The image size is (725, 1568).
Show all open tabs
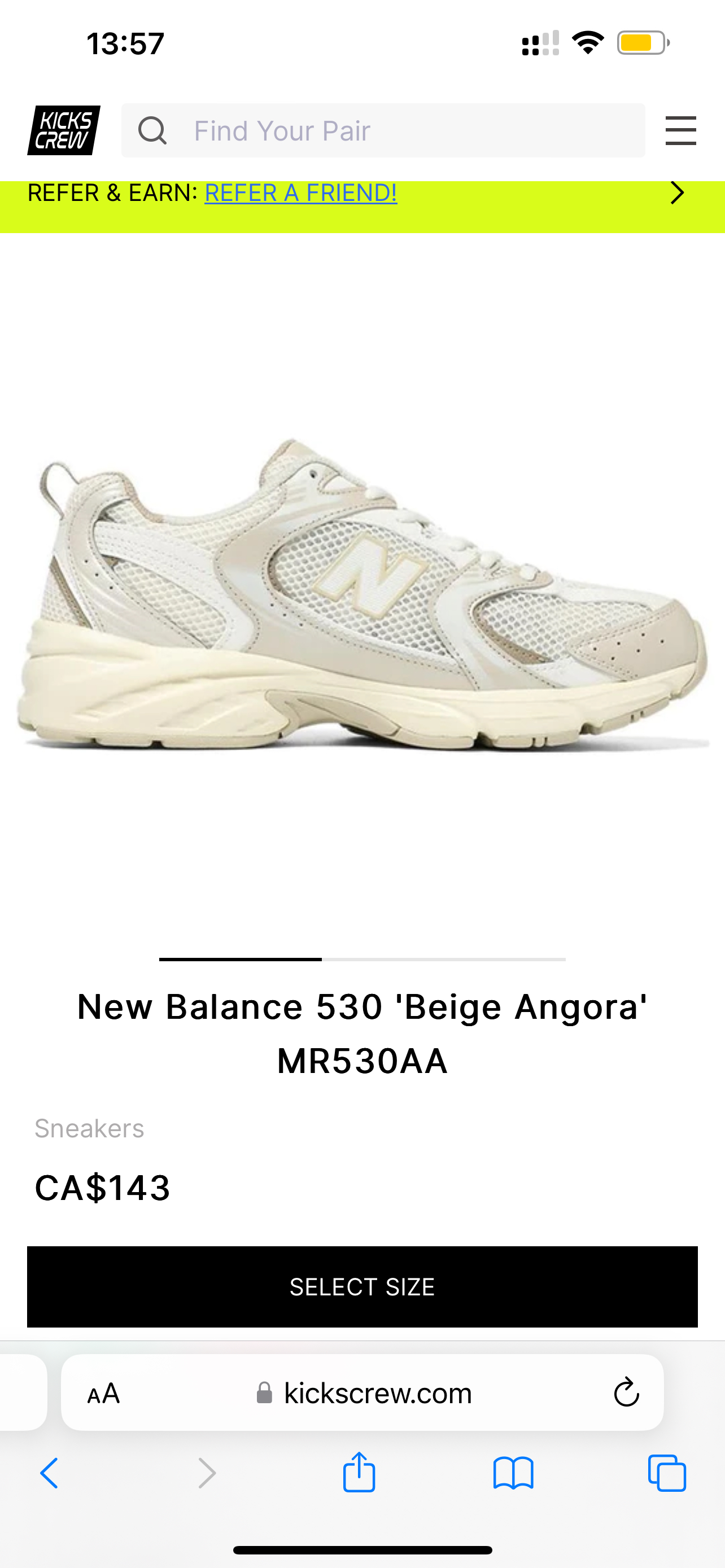(667, 1474)
